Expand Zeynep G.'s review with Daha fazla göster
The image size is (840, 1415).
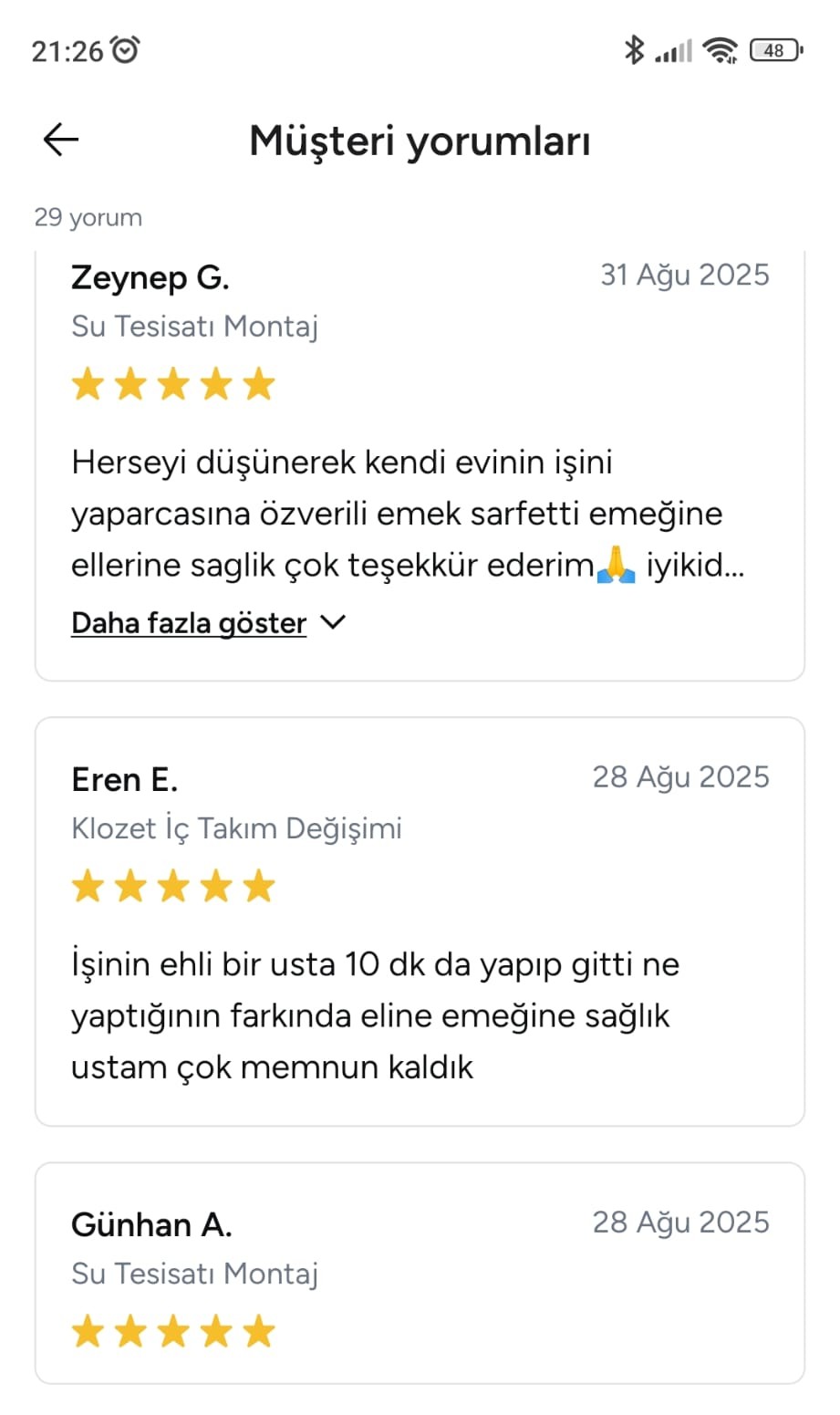coord(209,623)
